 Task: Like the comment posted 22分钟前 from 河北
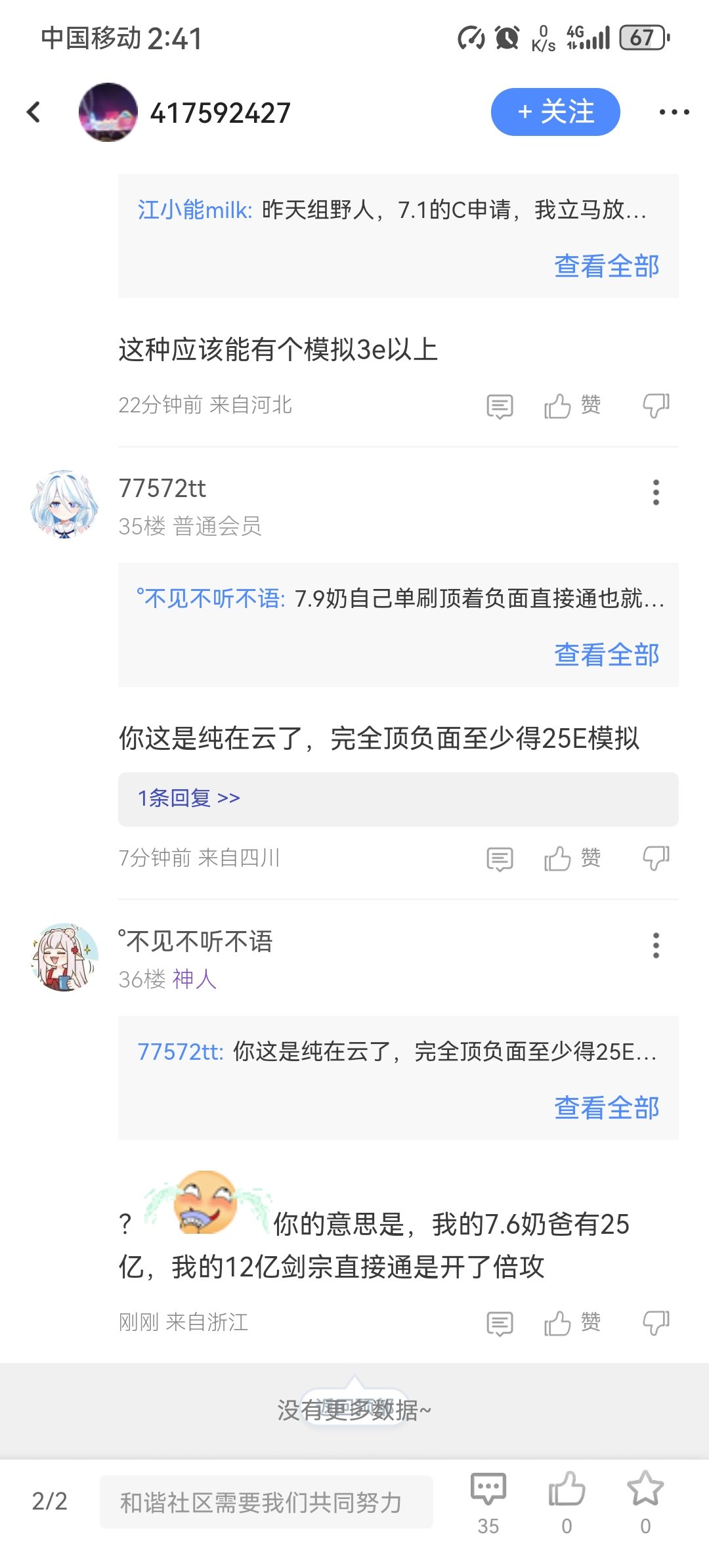pos(572,405)
